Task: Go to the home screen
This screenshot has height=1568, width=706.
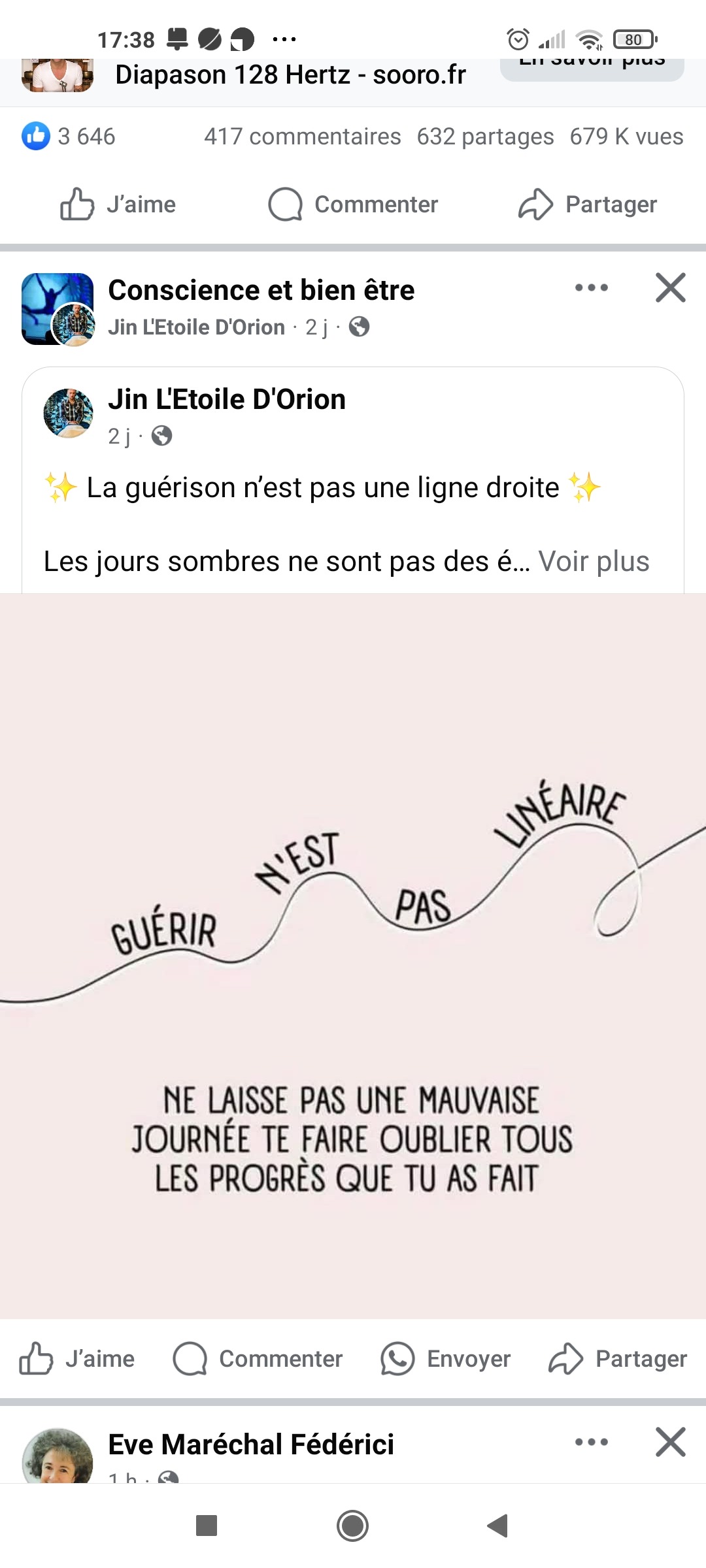Action: click(353, 1526)
